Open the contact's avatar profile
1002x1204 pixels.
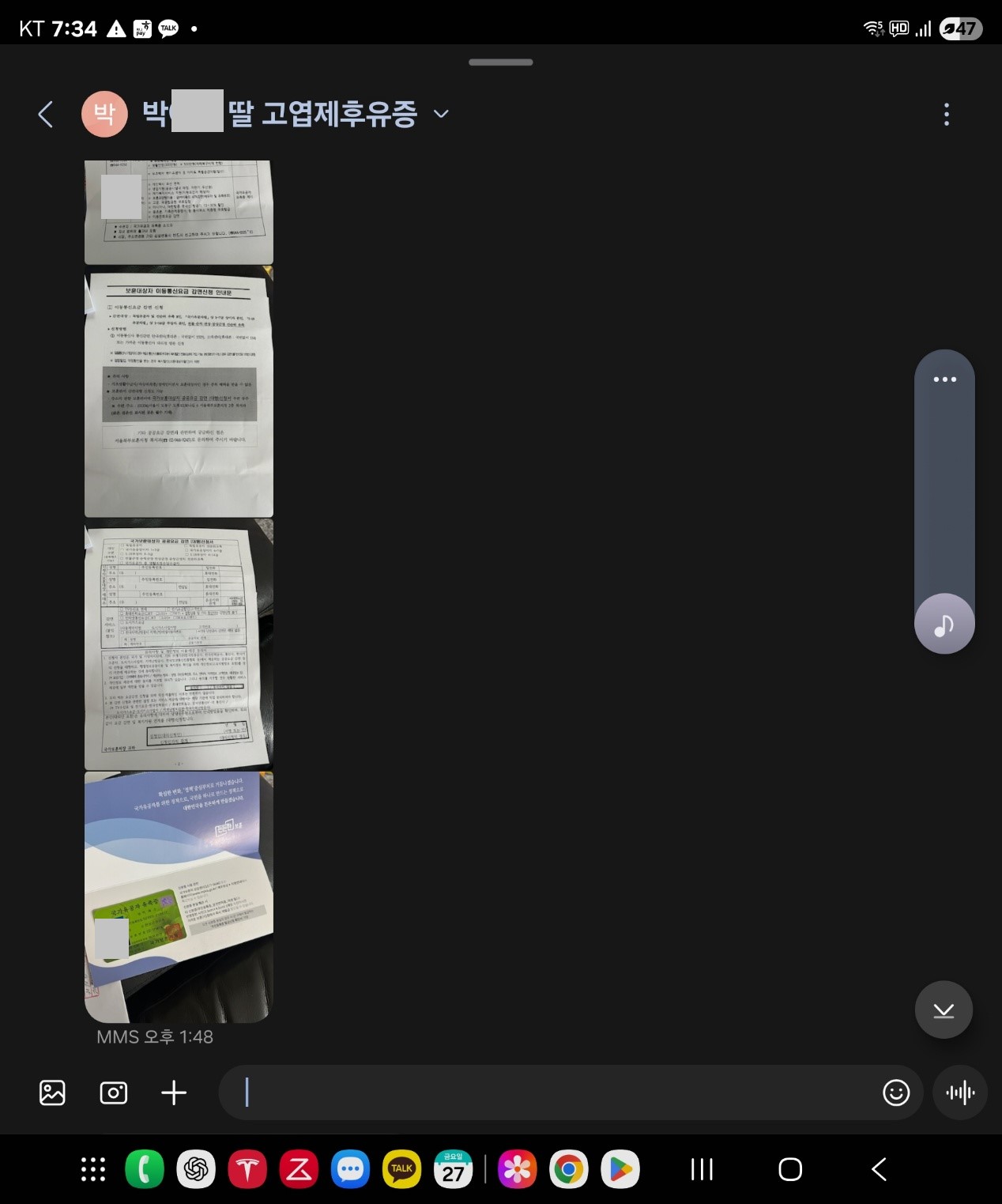tap(104, 115)
